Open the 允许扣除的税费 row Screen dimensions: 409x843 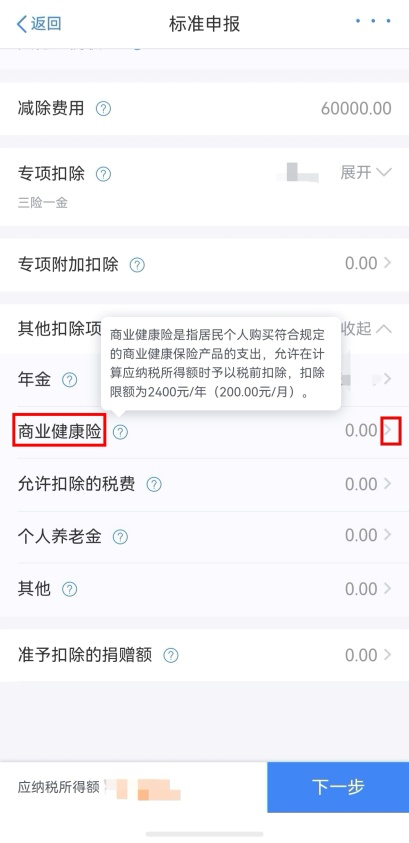pos(204,484)
